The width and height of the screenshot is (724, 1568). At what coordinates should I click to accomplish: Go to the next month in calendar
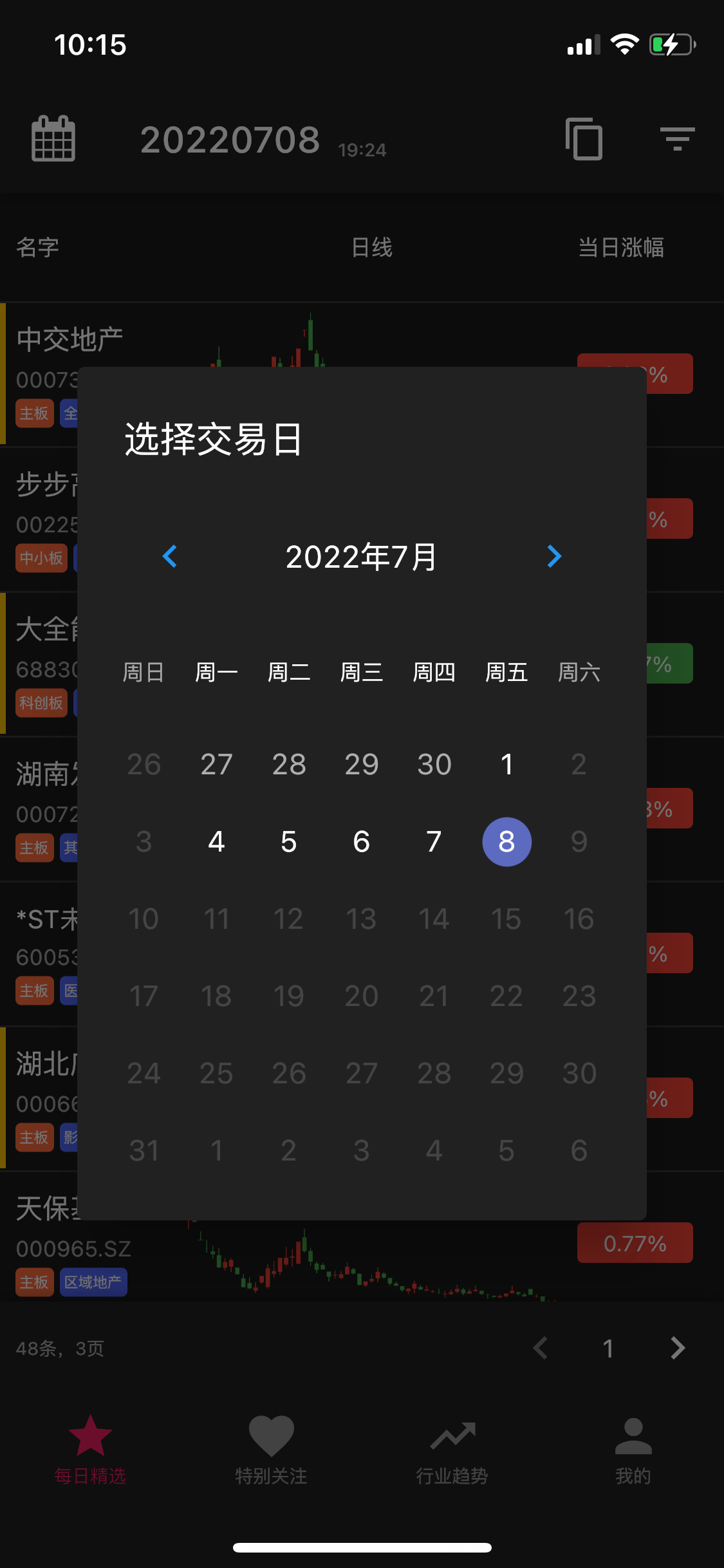pos(554,556)
